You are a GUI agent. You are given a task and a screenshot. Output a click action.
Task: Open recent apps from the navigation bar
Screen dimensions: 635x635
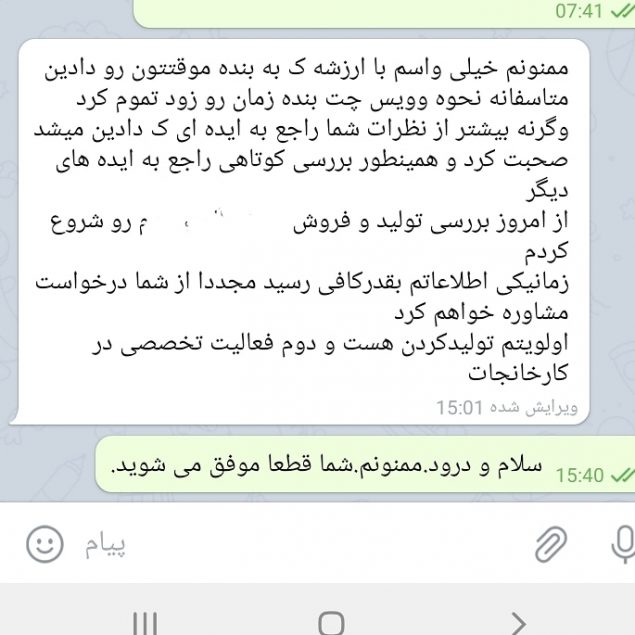(x=145, y=624)
